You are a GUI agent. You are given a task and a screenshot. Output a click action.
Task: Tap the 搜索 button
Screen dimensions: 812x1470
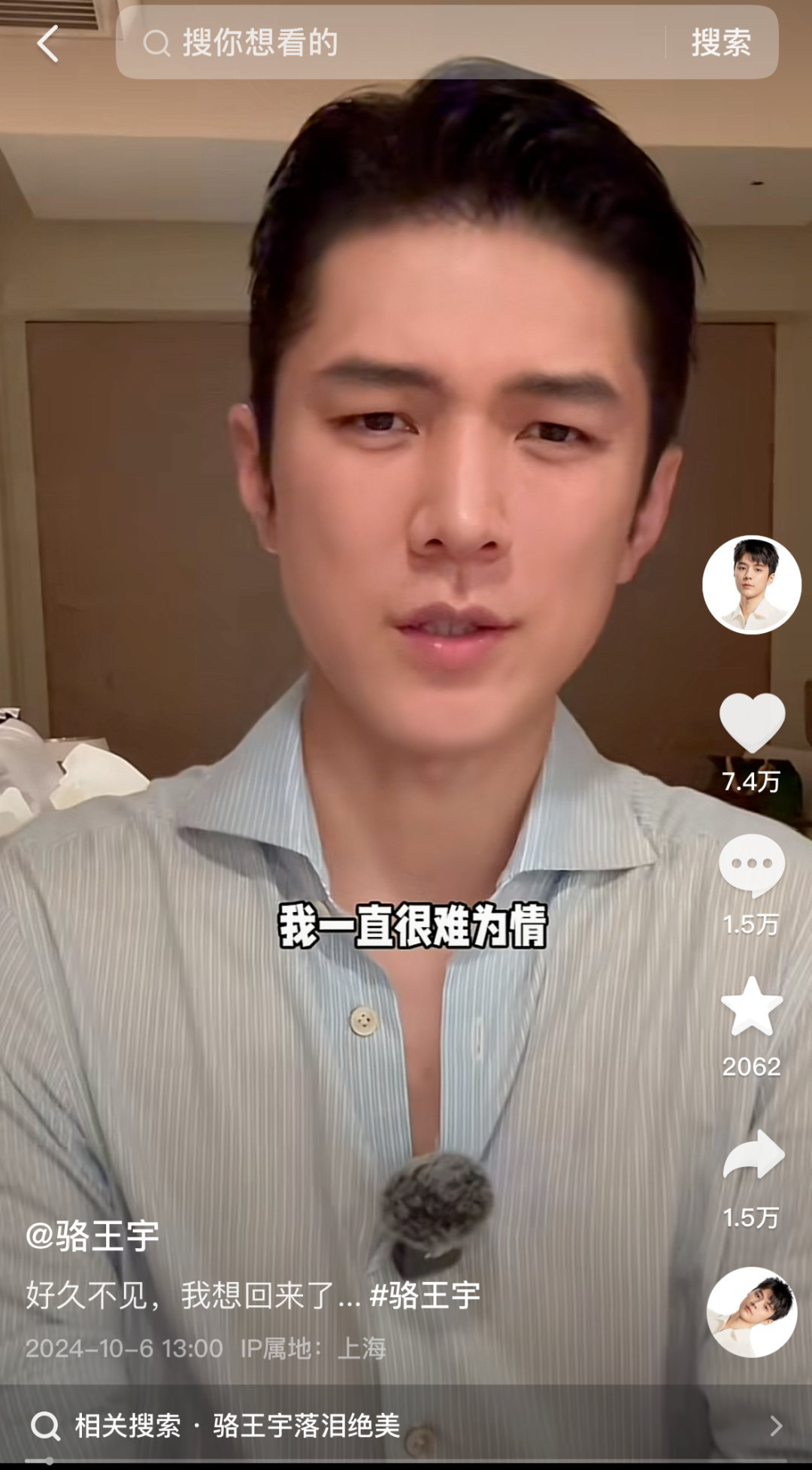720,43
